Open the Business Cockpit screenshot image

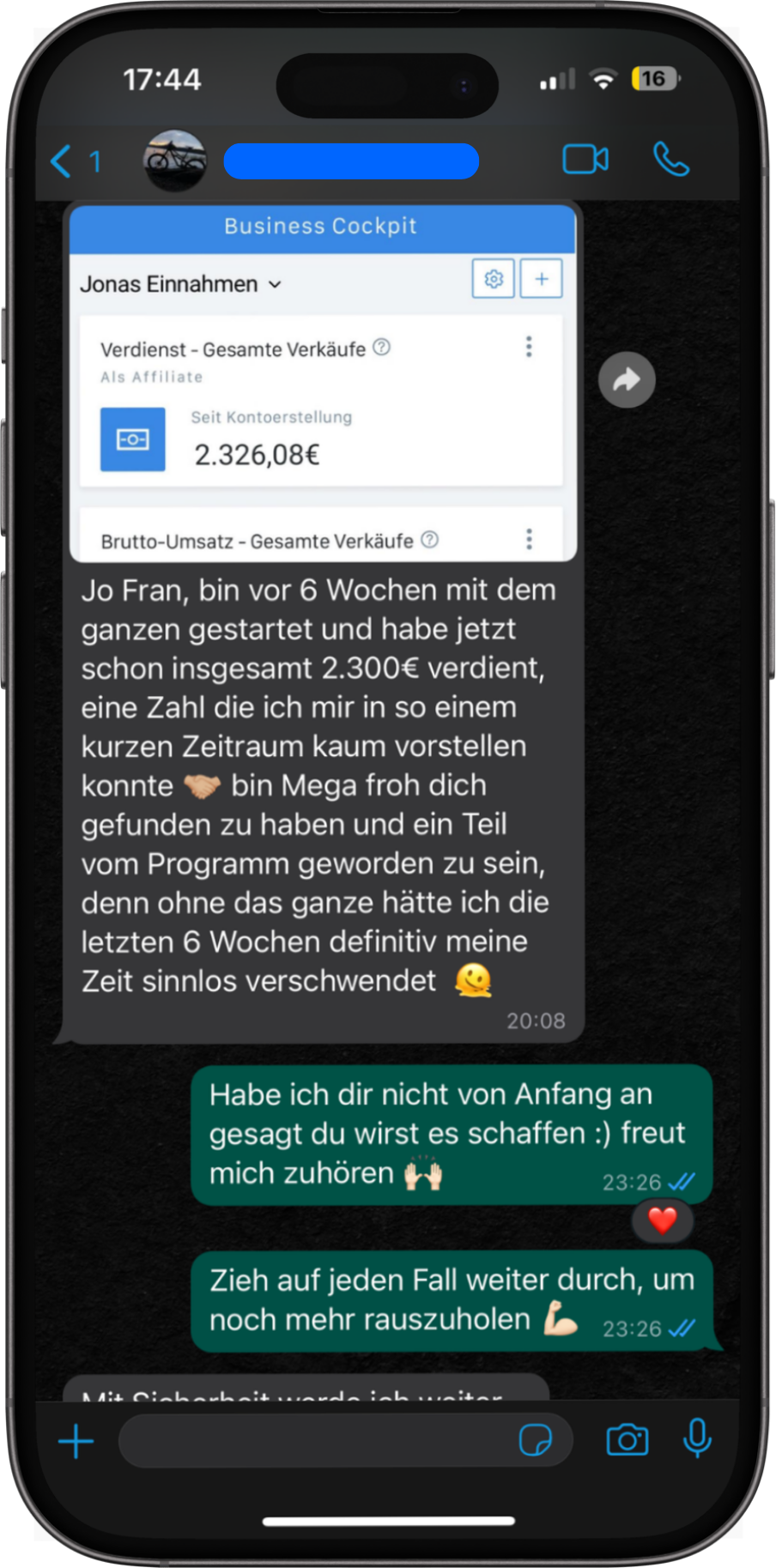322,383
